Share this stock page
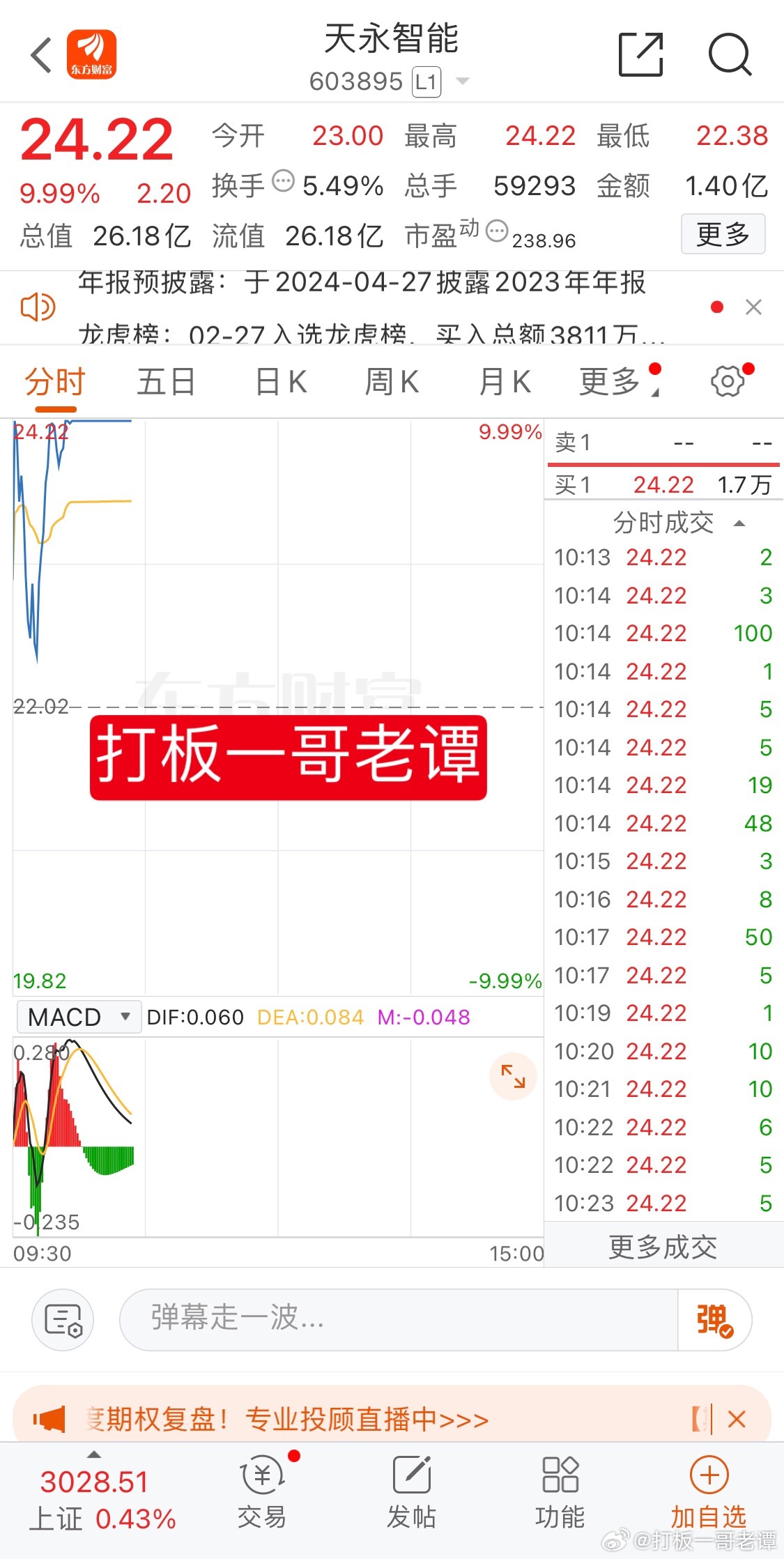The width and height of the screenshot is (784, 1559). coord(640,54)
